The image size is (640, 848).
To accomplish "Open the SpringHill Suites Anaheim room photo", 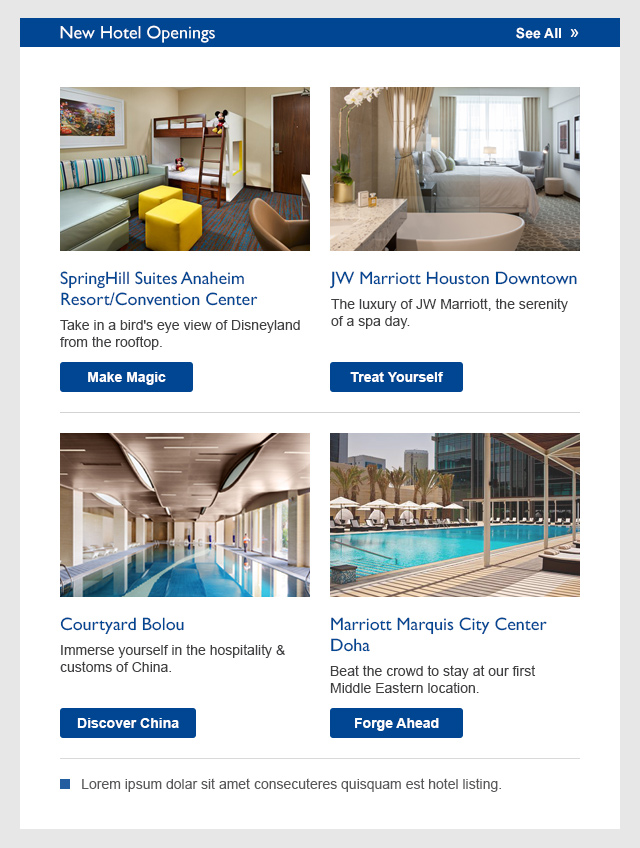I will pyautogui.click(x=185, y=169).
